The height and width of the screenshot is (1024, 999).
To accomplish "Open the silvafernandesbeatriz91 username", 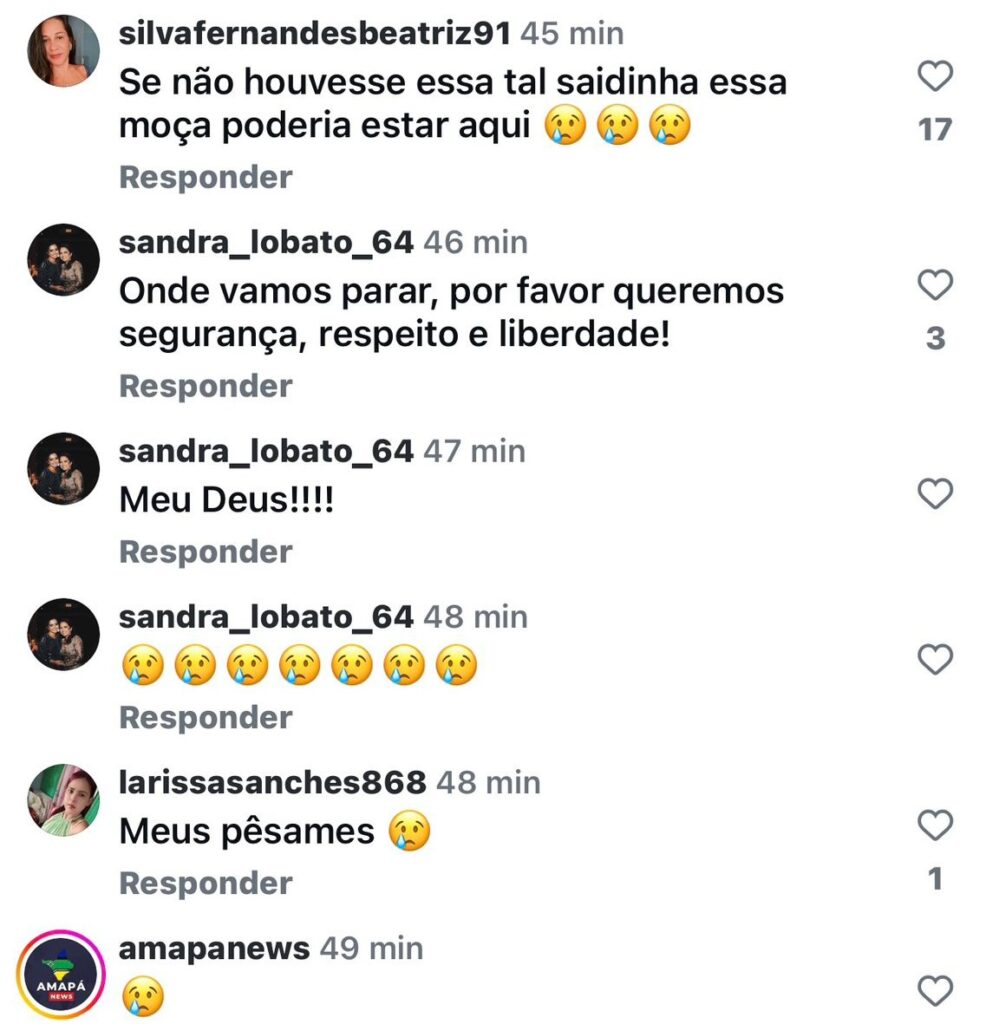I will point(315,33).
